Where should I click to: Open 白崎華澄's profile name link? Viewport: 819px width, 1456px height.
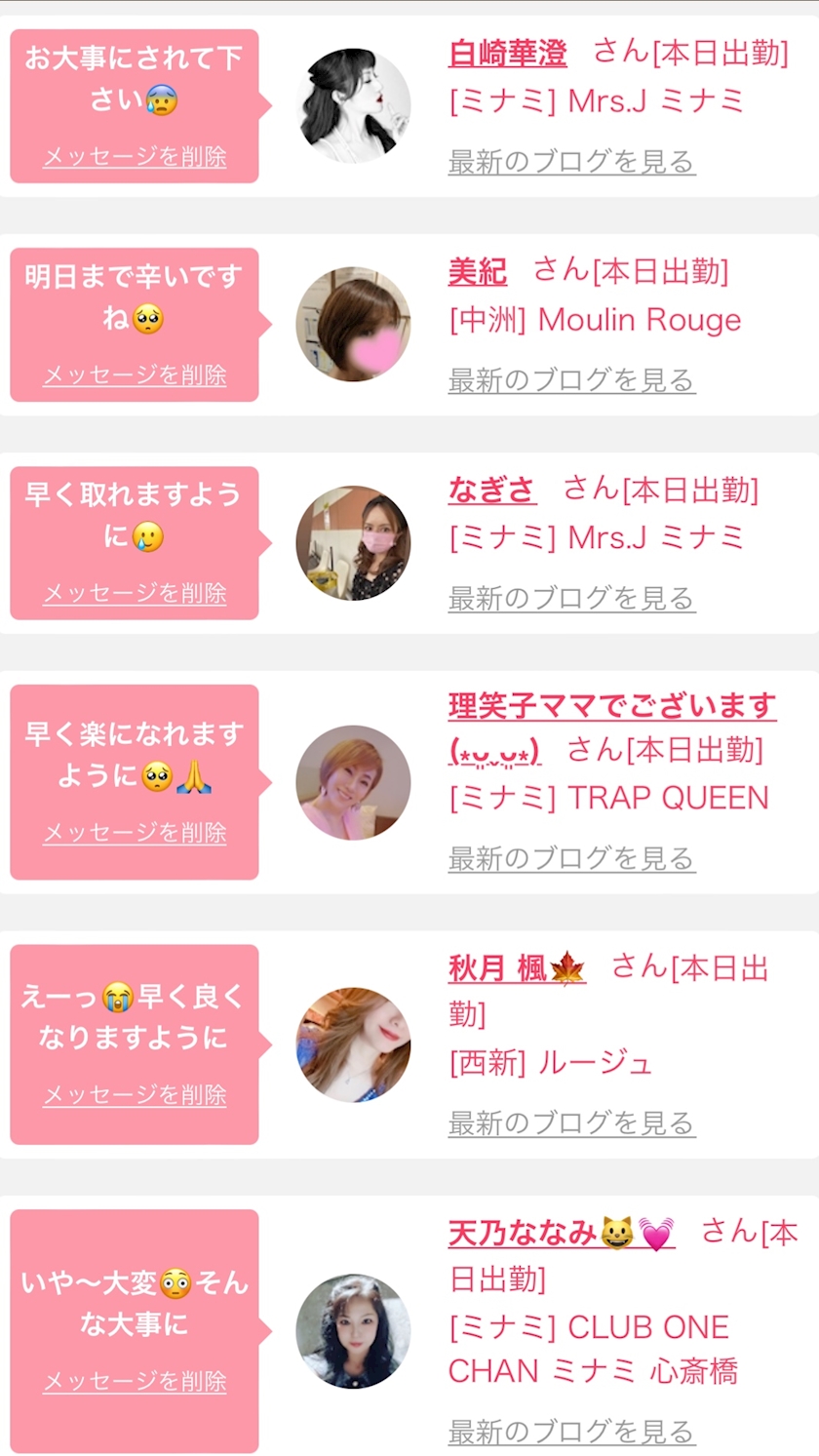coord(507,53)
